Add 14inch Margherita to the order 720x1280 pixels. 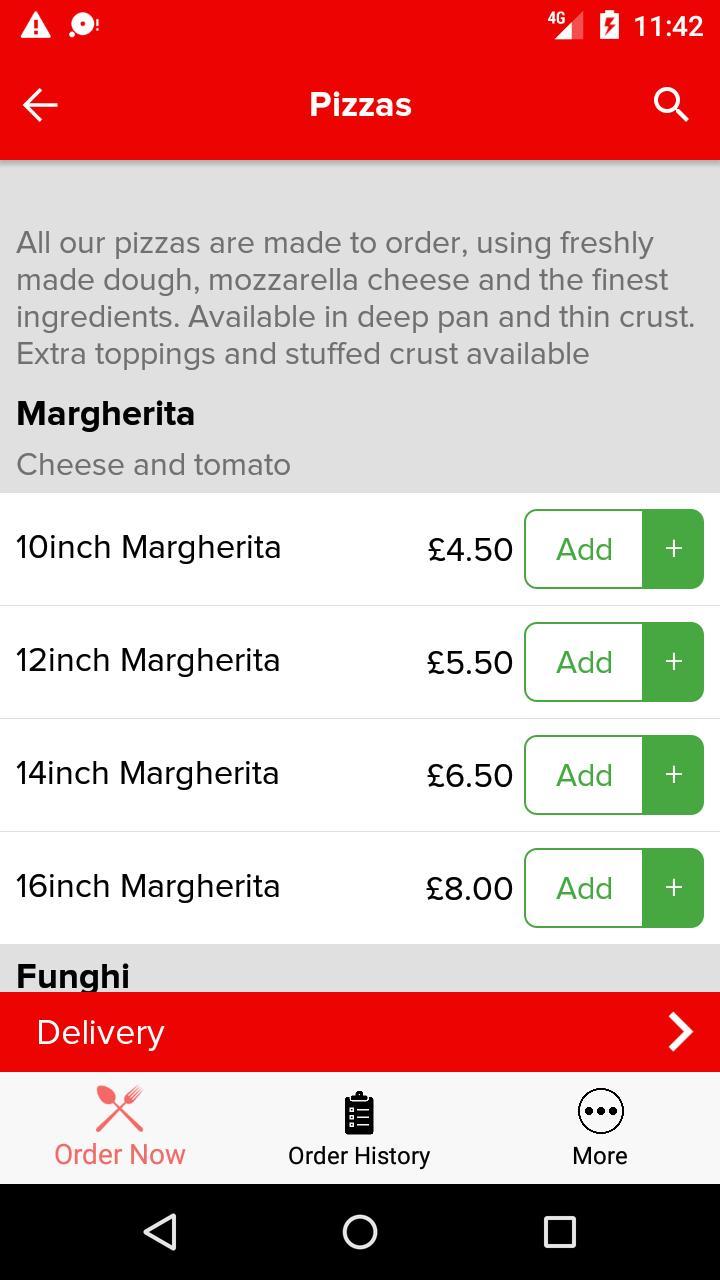click(x=613, y=775)
